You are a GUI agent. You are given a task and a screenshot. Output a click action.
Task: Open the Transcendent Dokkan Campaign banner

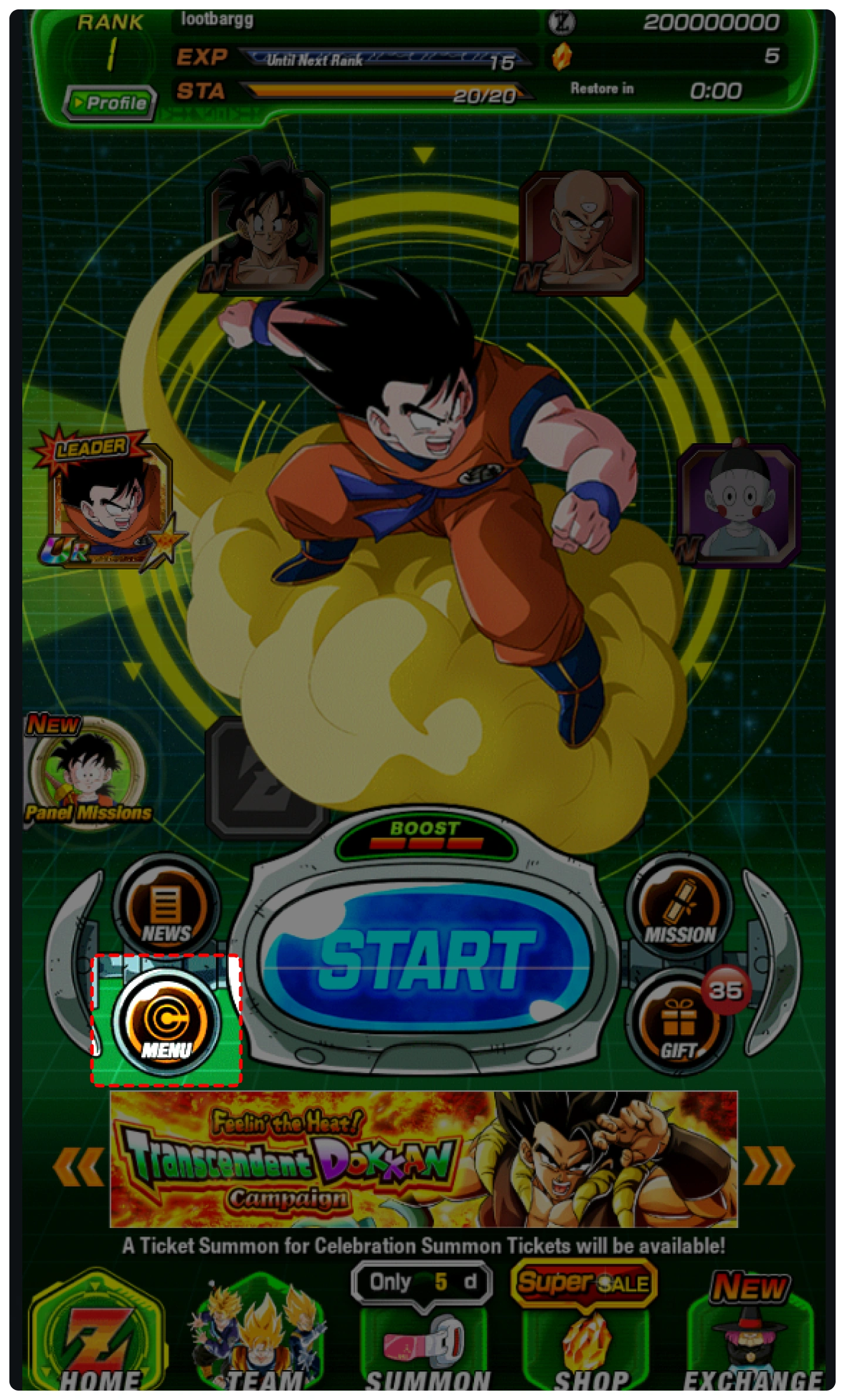[x=424, y=1160]
